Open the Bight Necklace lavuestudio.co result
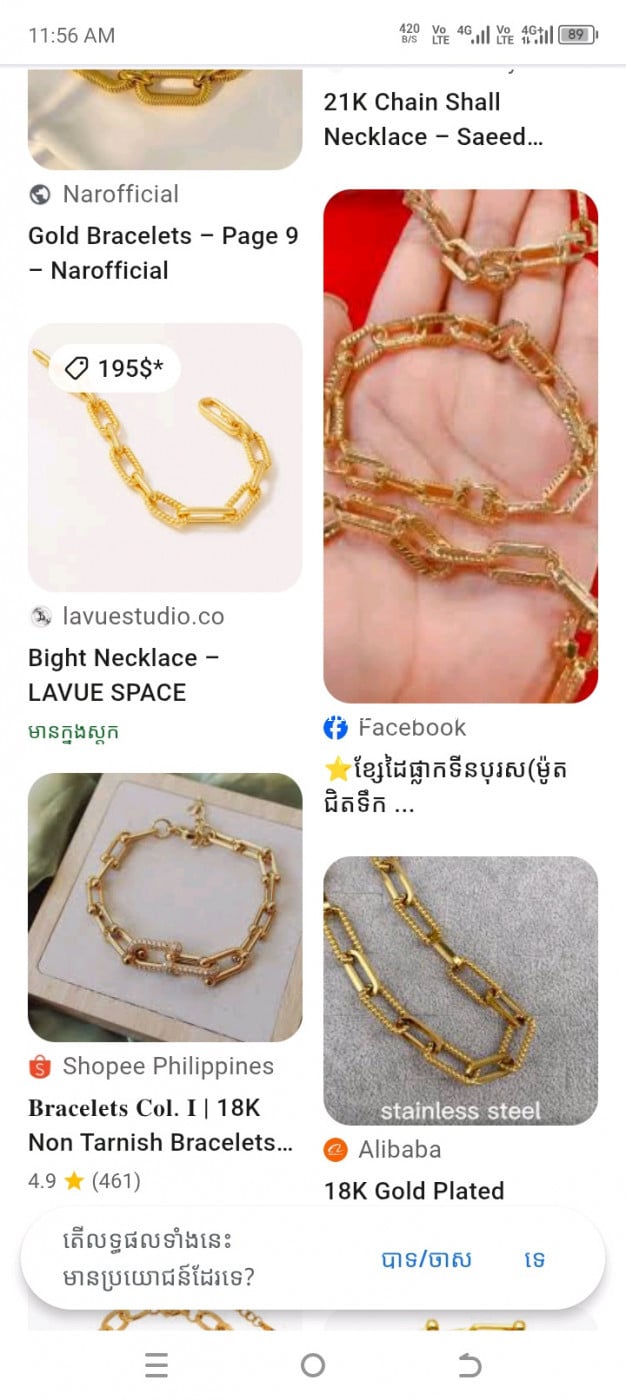 click(x=164, y=457)
